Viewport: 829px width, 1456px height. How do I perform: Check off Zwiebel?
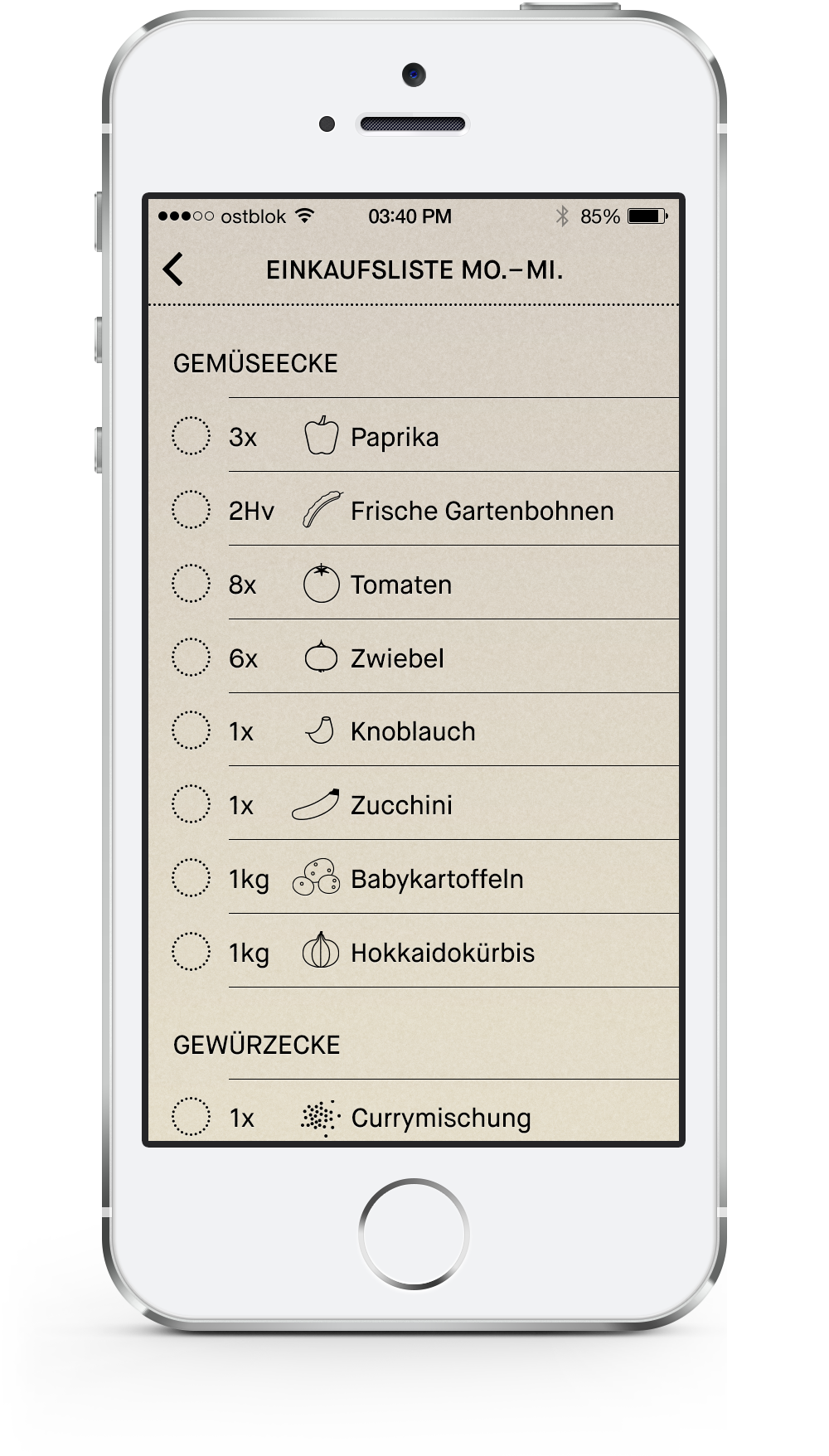pyautogui.click(x=191, y=657)
